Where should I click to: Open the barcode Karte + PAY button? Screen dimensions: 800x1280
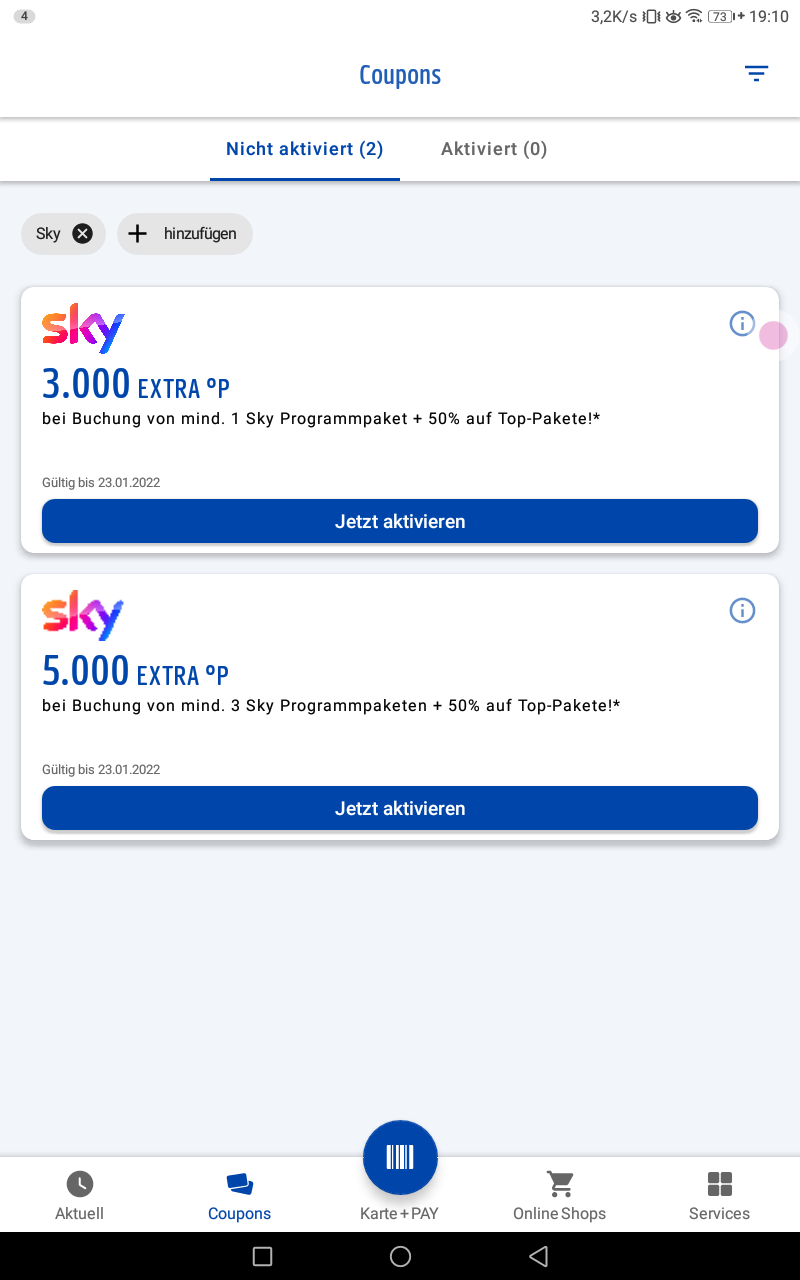[x=400, y=1158]
